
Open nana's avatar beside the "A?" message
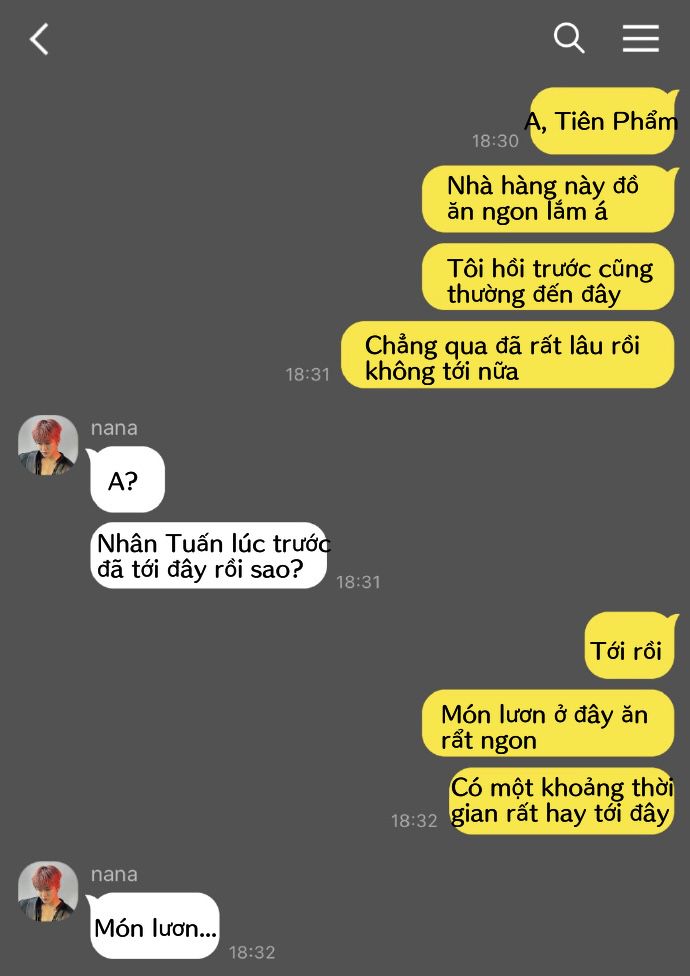[x=48, y=445]
